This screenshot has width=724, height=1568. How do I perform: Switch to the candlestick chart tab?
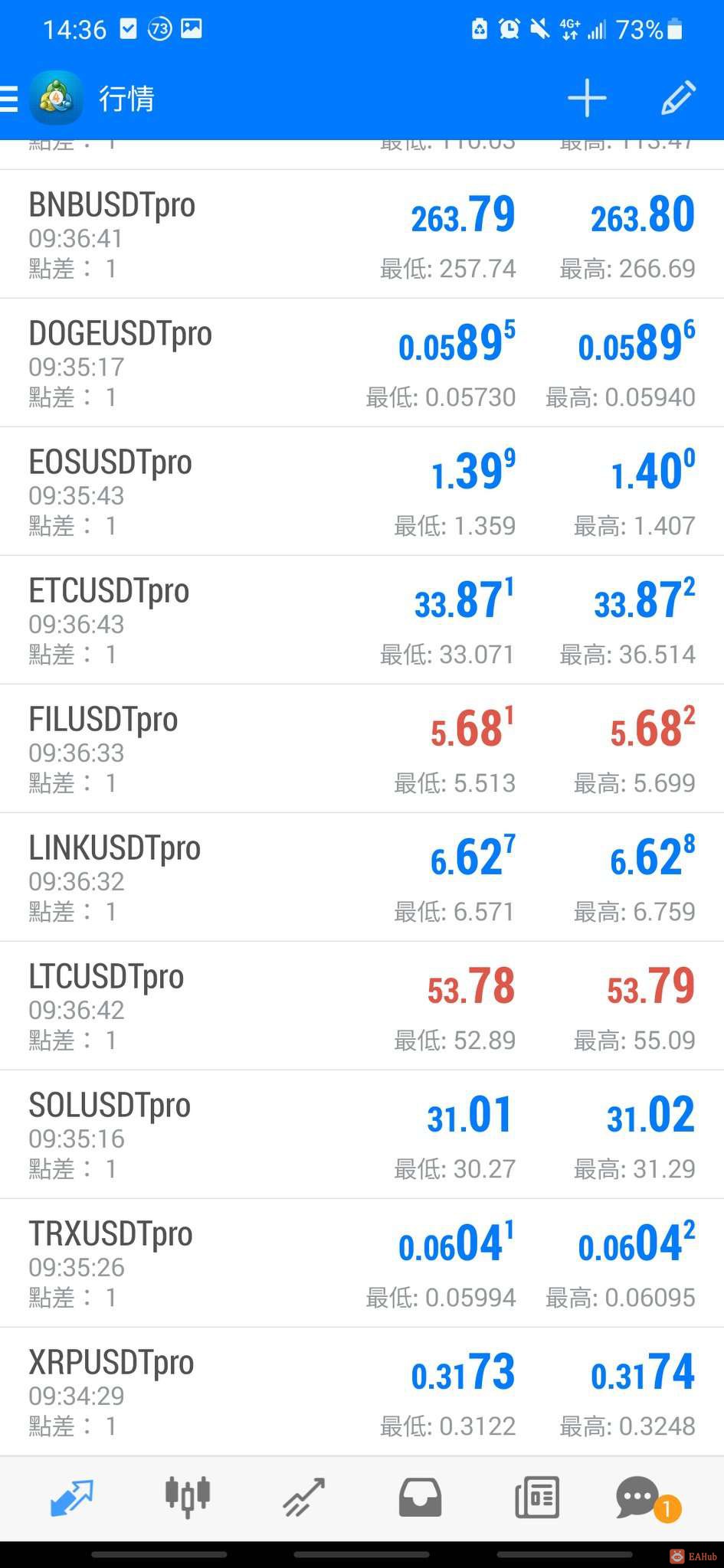coord(188,1497)
